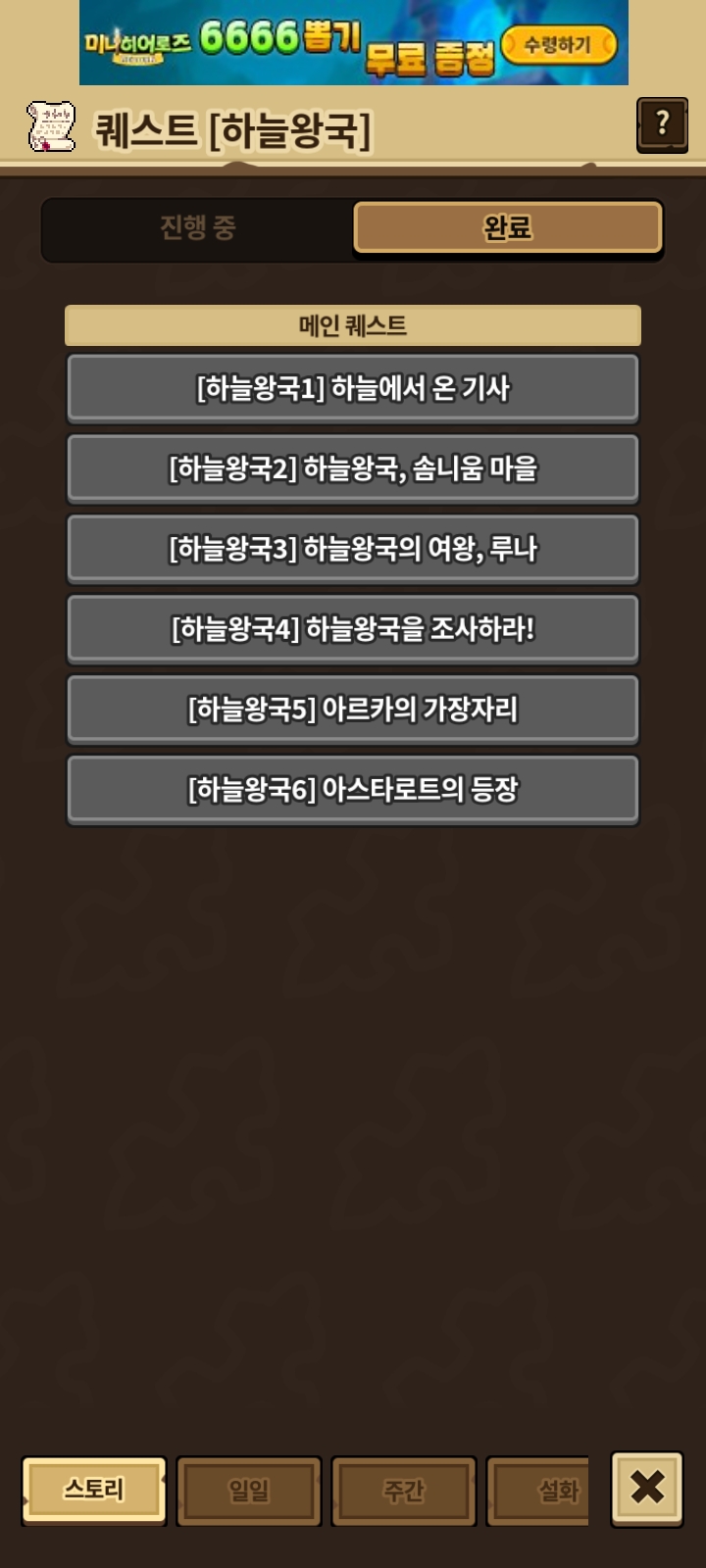Open quest [하늘왕국2] 하늘왕국, 솜니움 마을
Viewport: 706px width, 1568px height.
click(x=353, y=469)
